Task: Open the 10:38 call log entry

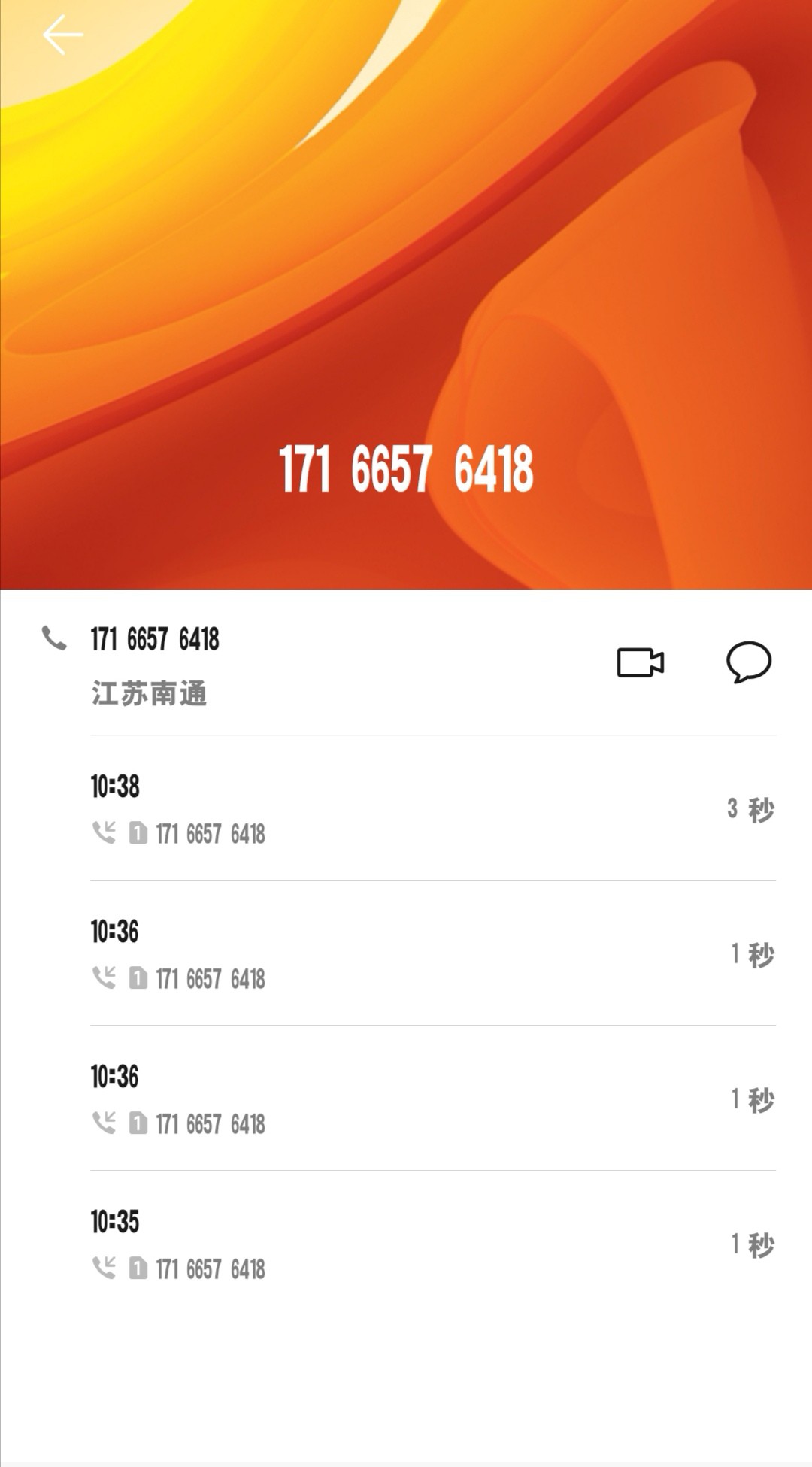Action: pos(432,809)
